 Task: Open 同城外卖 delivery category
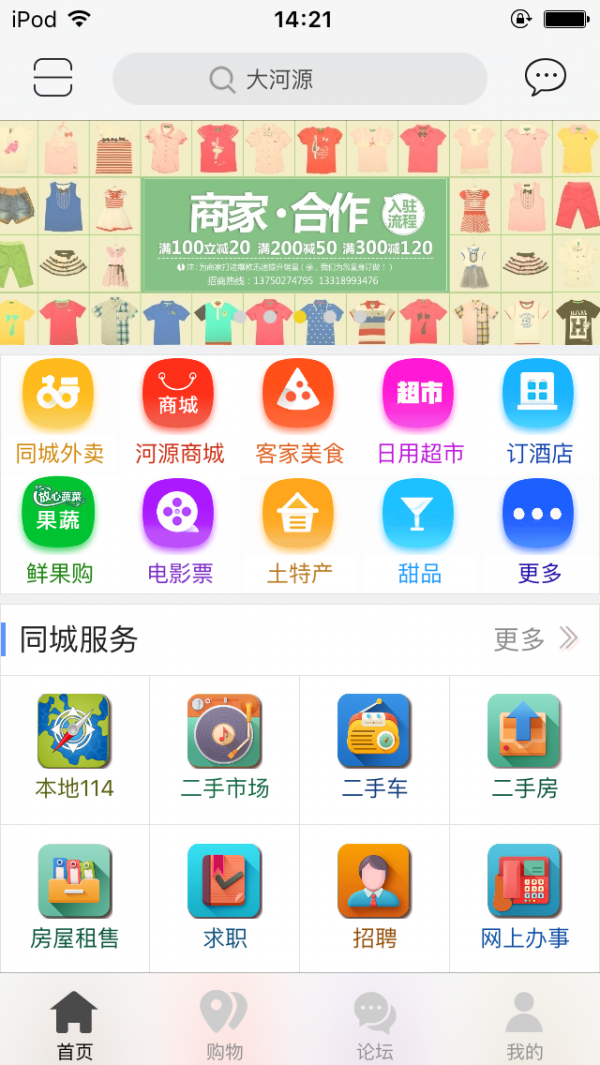tap(59, 411)
